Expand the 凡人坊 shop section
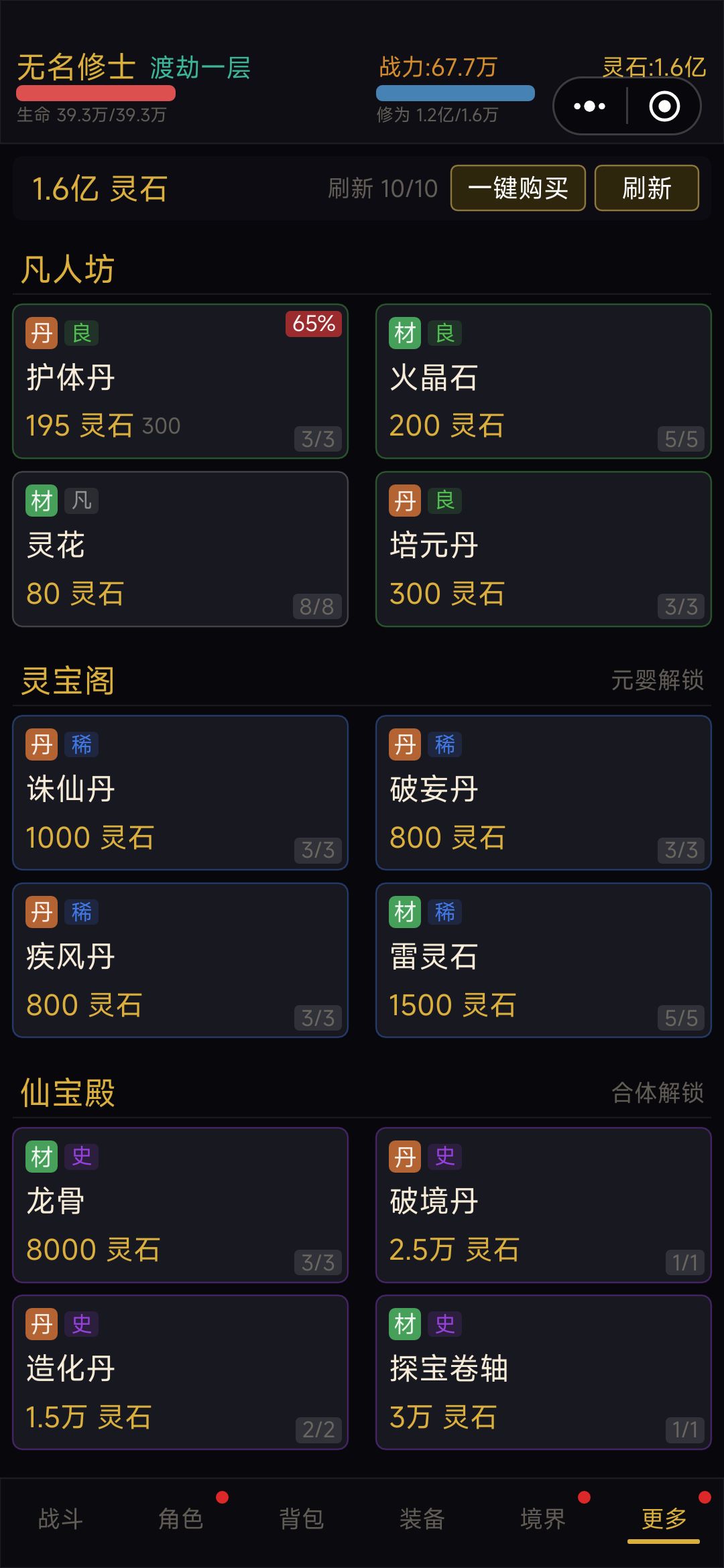This screenshot has height=1568, width=724. 67,267
